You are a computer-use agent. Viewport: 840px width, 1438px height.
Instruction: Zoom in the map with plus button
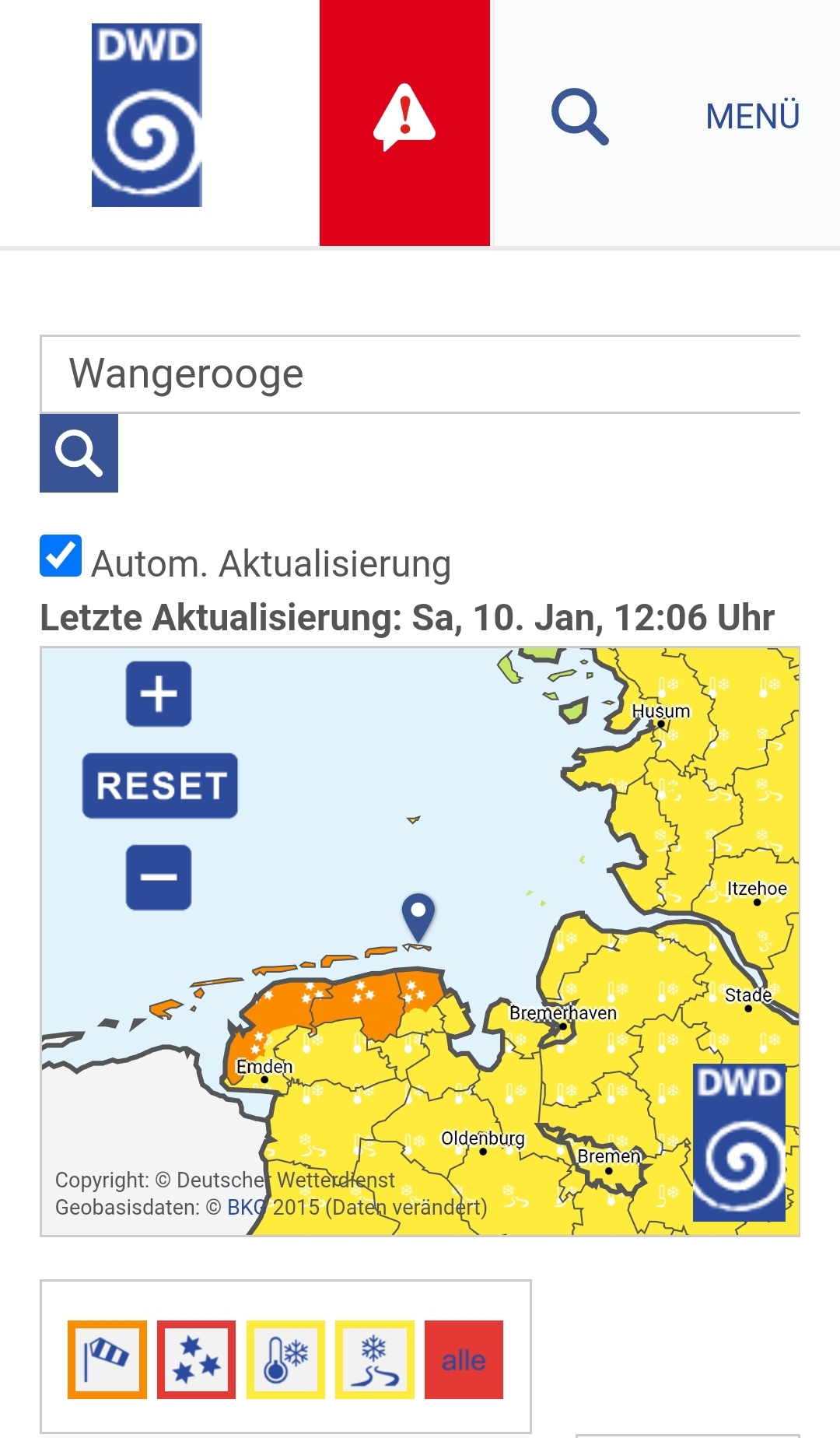159,693
